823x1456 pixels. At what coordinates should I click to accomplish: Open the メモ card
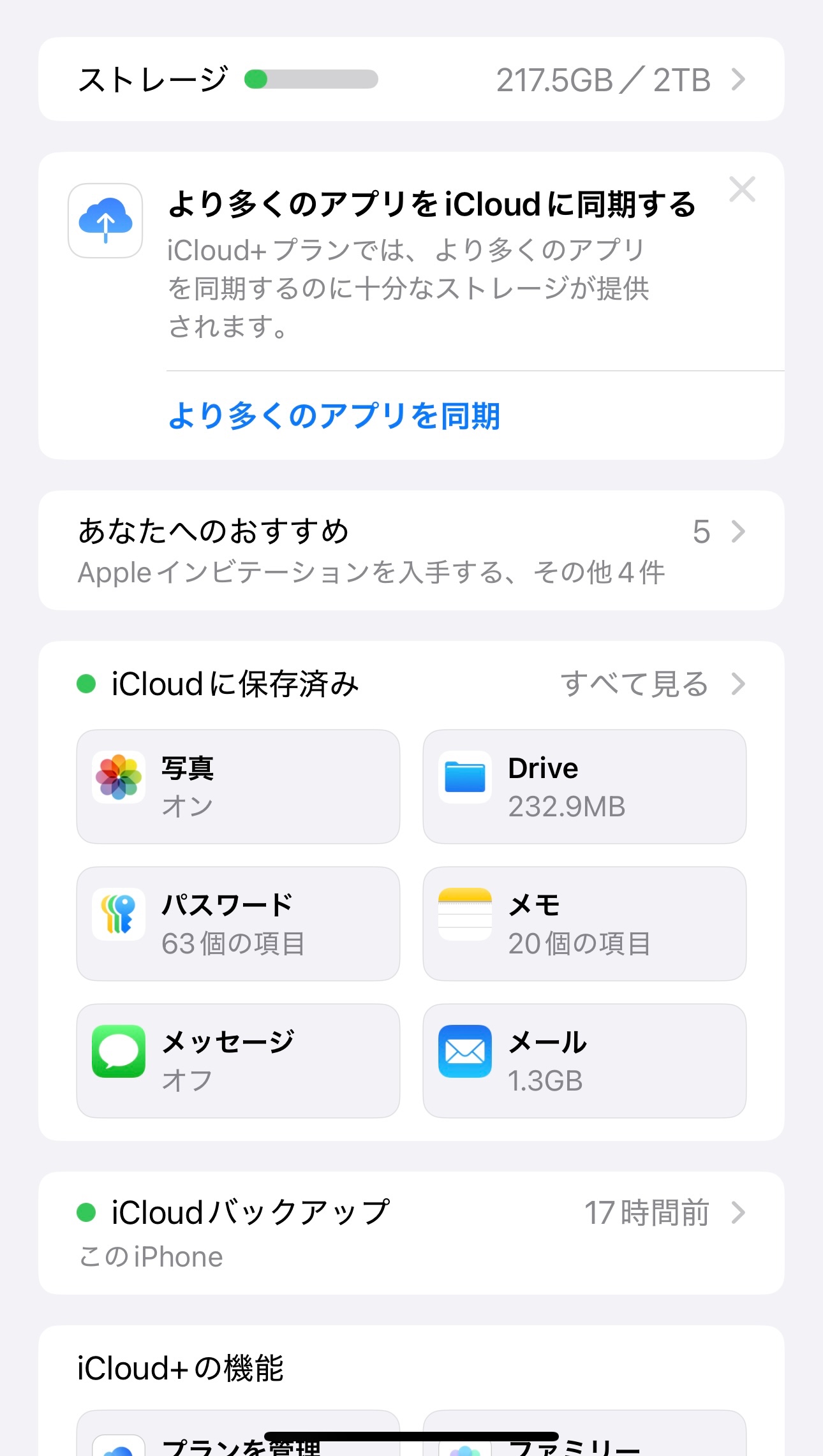(x=584, y=923)
